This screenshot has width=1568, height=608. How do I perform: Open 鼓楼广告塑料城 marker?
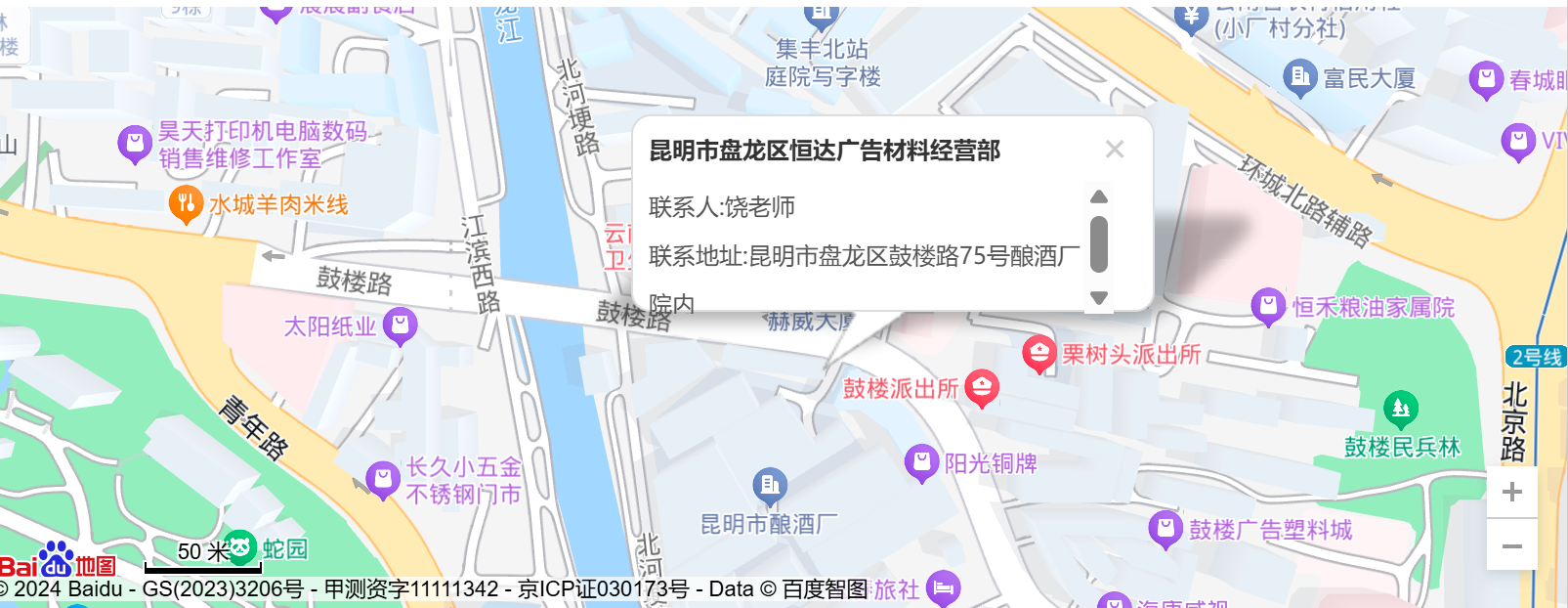pos(1165,530)
